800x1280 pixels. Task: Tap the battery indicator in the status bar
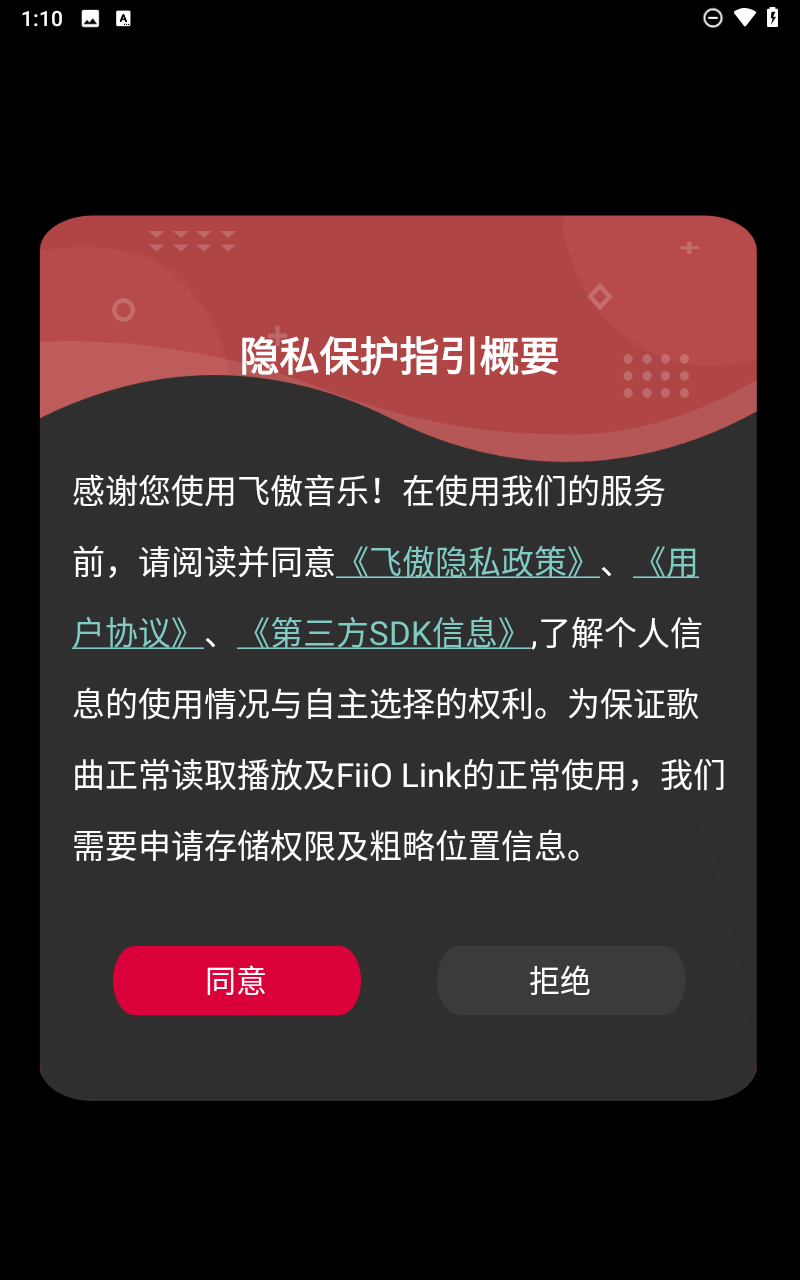pos(770,17)
